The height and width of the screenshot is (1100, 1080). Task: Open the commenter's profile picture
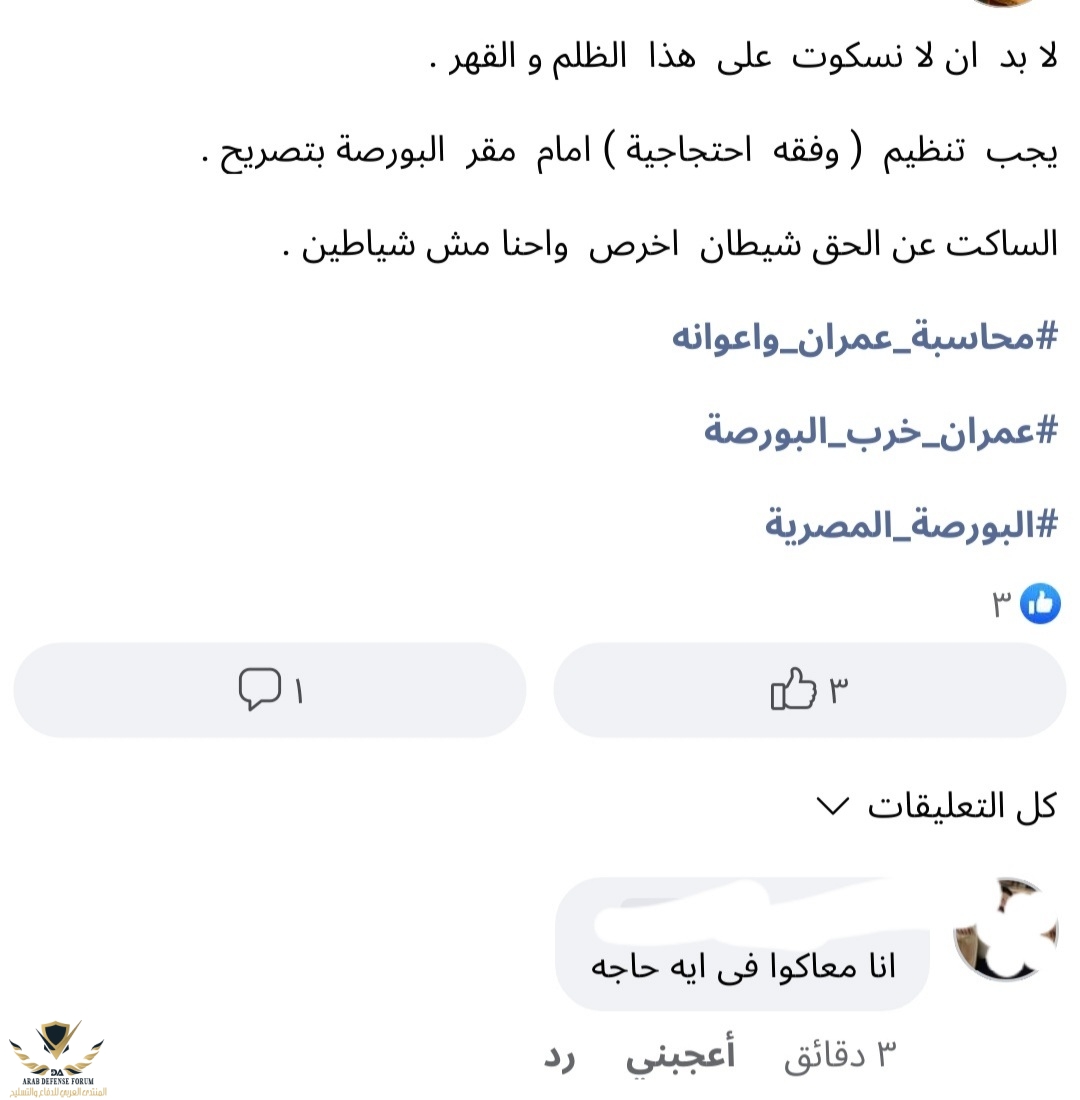coord(1004,930)
